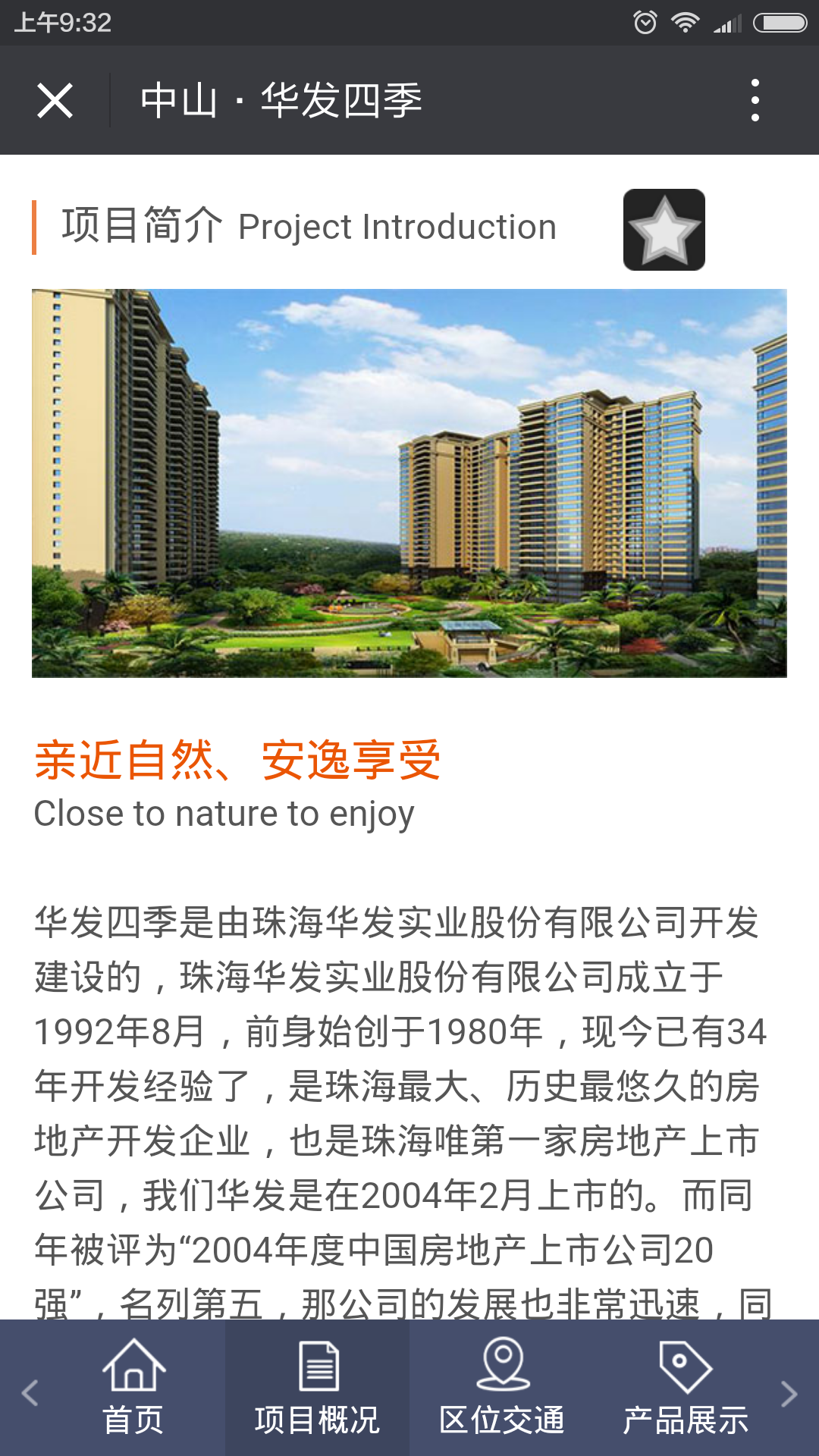Toggle the star to favorite this project

(664, 229)
